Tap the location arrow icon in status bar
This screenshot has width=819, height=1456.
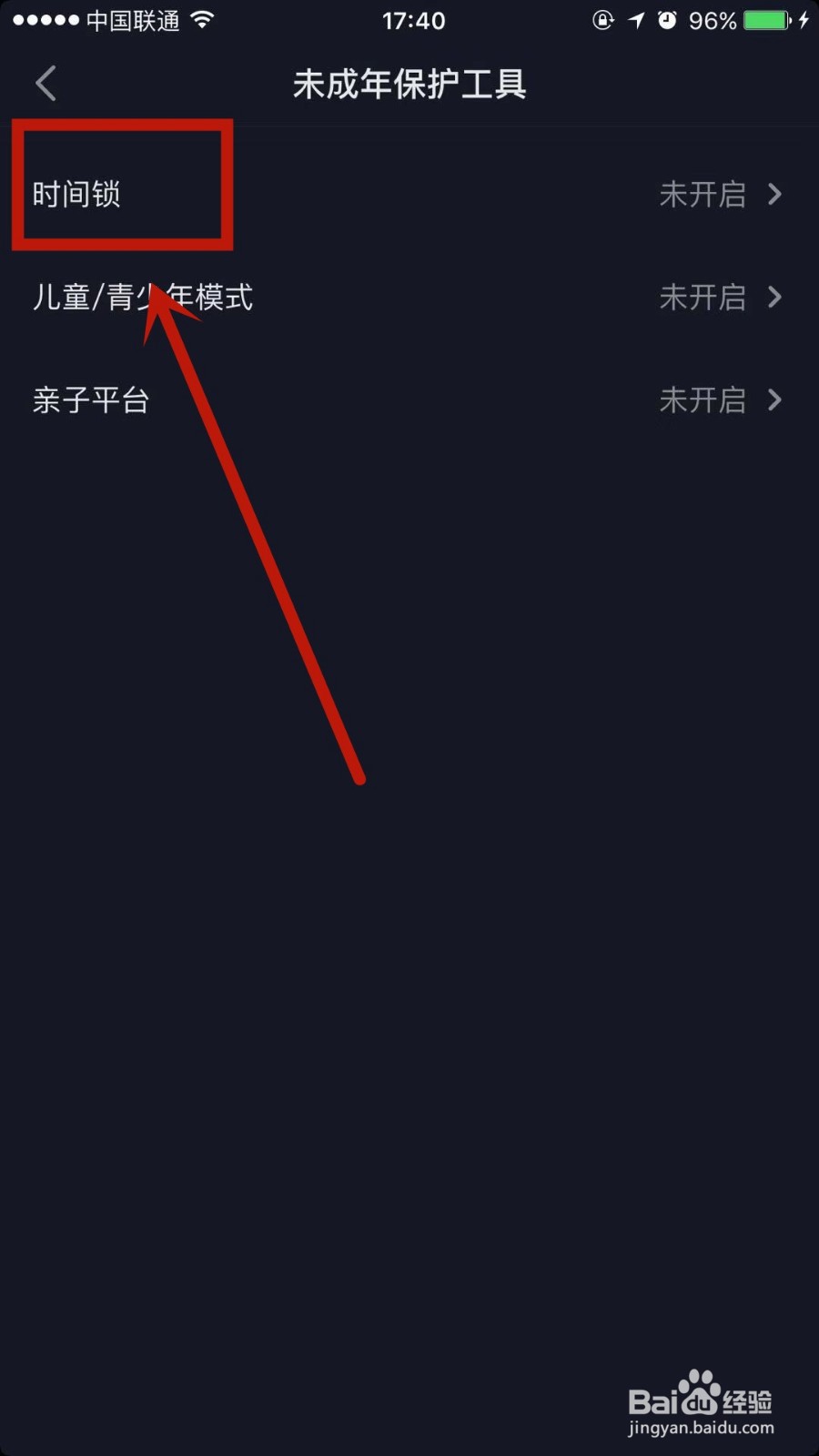point(636,20)
